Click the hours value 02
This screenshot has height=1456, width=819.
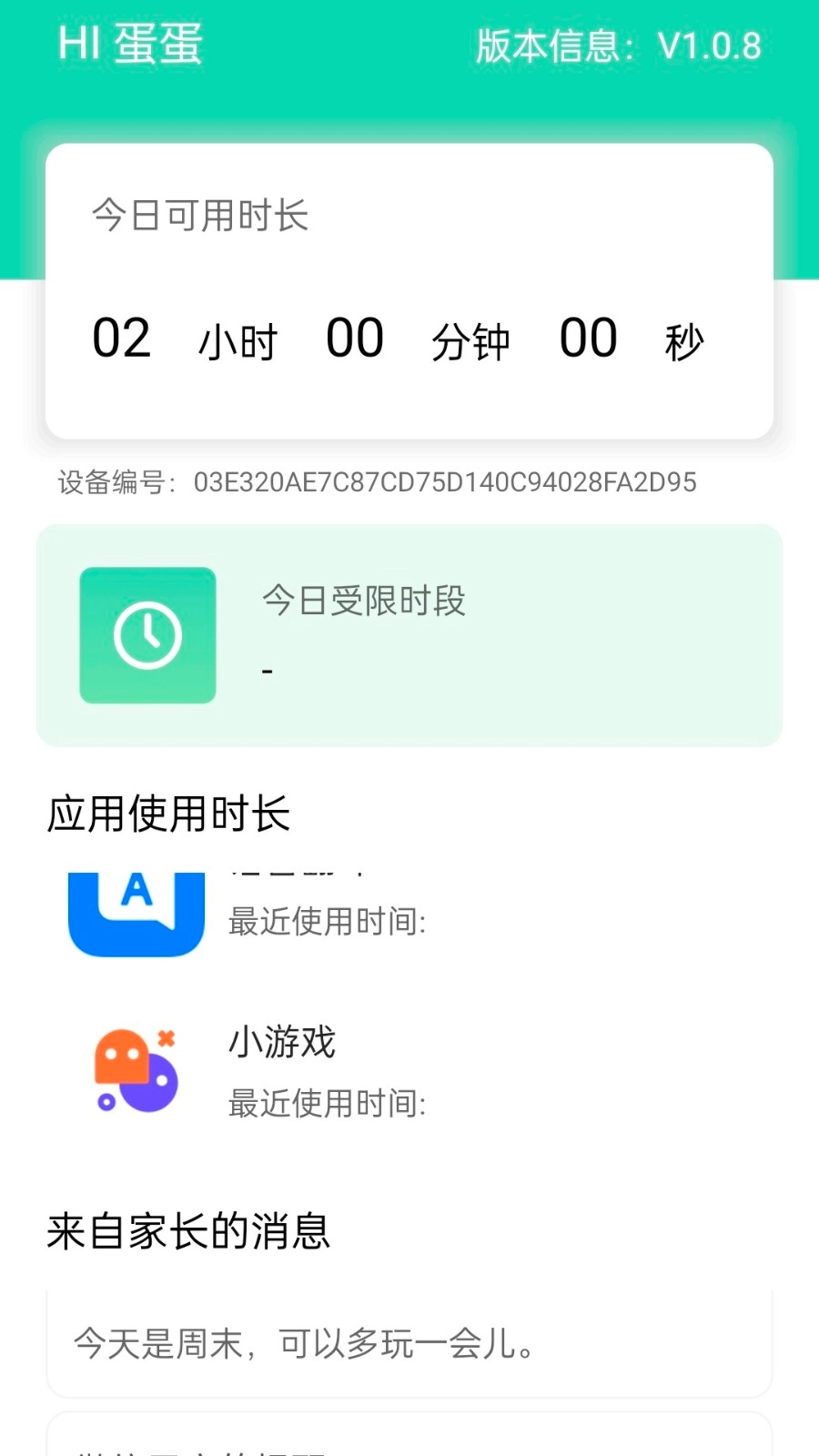tap(121, 339)
